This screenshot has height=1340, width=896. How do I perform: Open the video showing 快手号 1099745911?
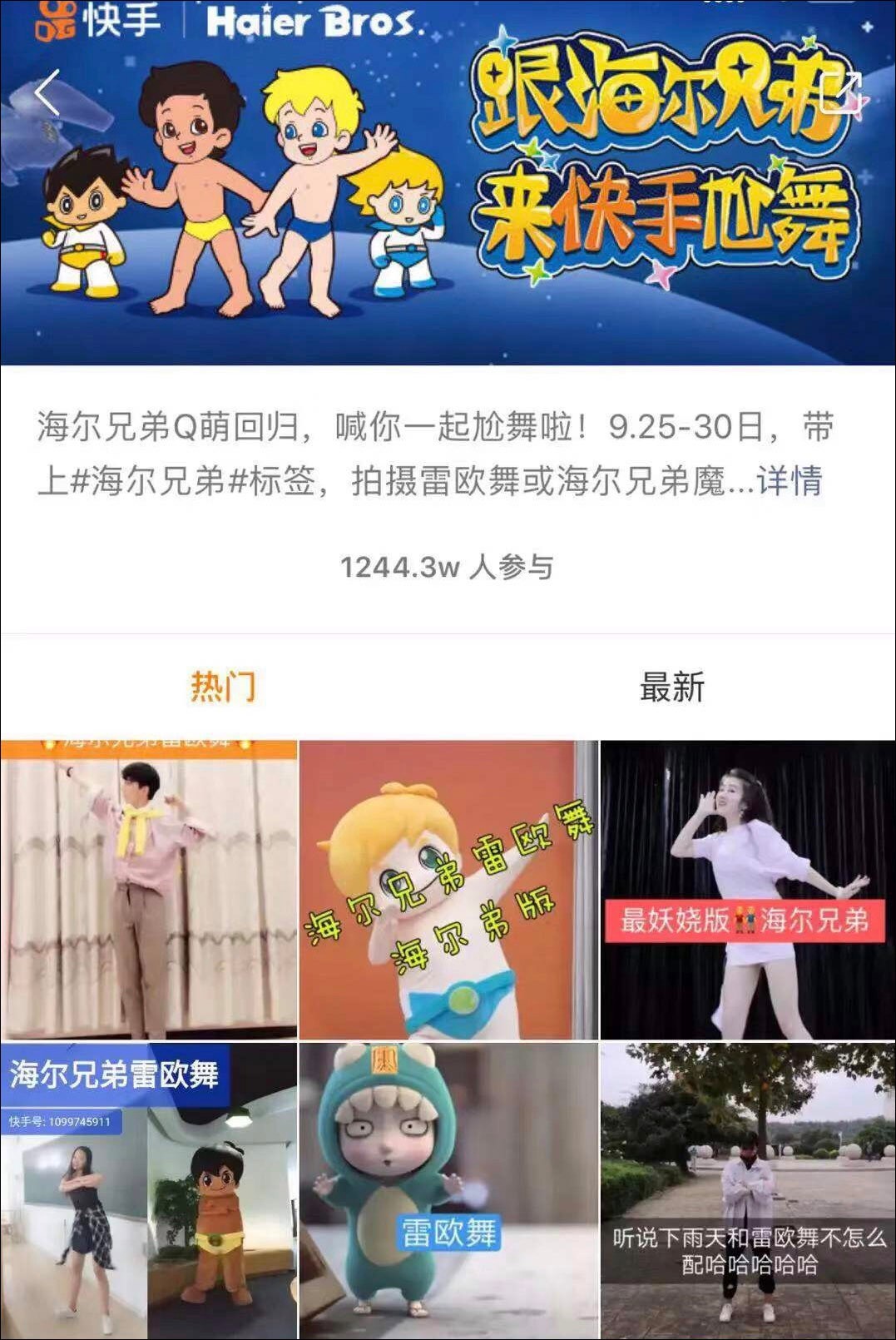(x=148, y=1190)
